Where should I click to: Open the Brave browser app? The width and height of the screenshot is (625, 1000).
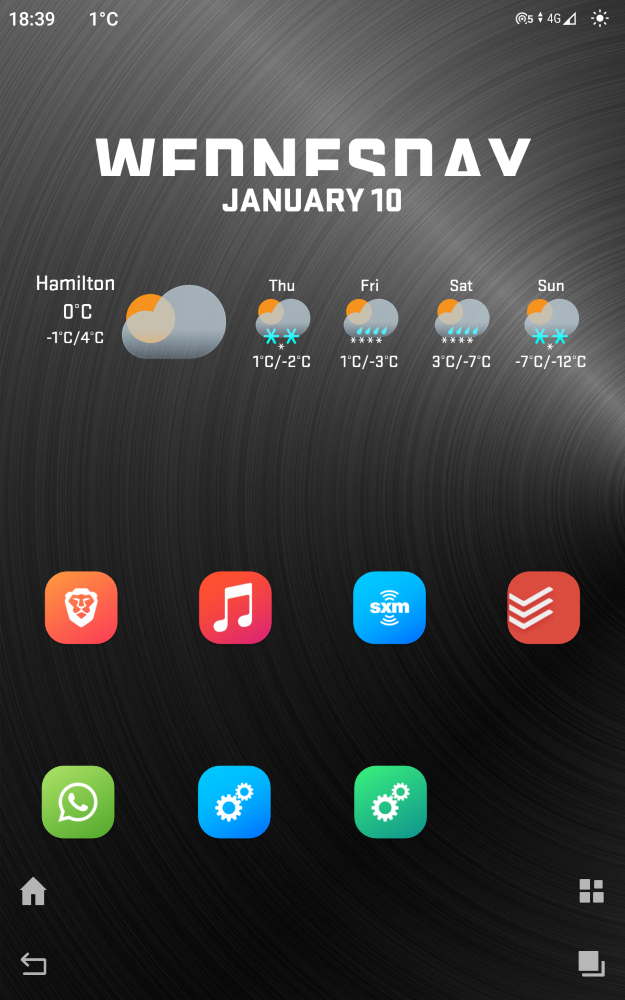tap(81, 607)
